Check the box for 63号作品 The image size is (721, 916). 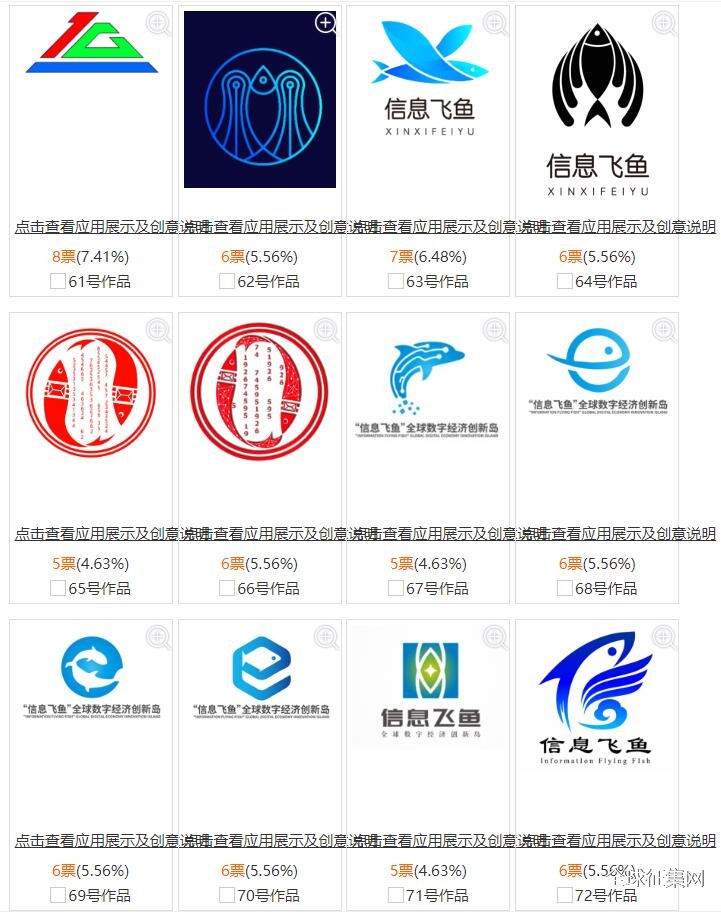396,282
